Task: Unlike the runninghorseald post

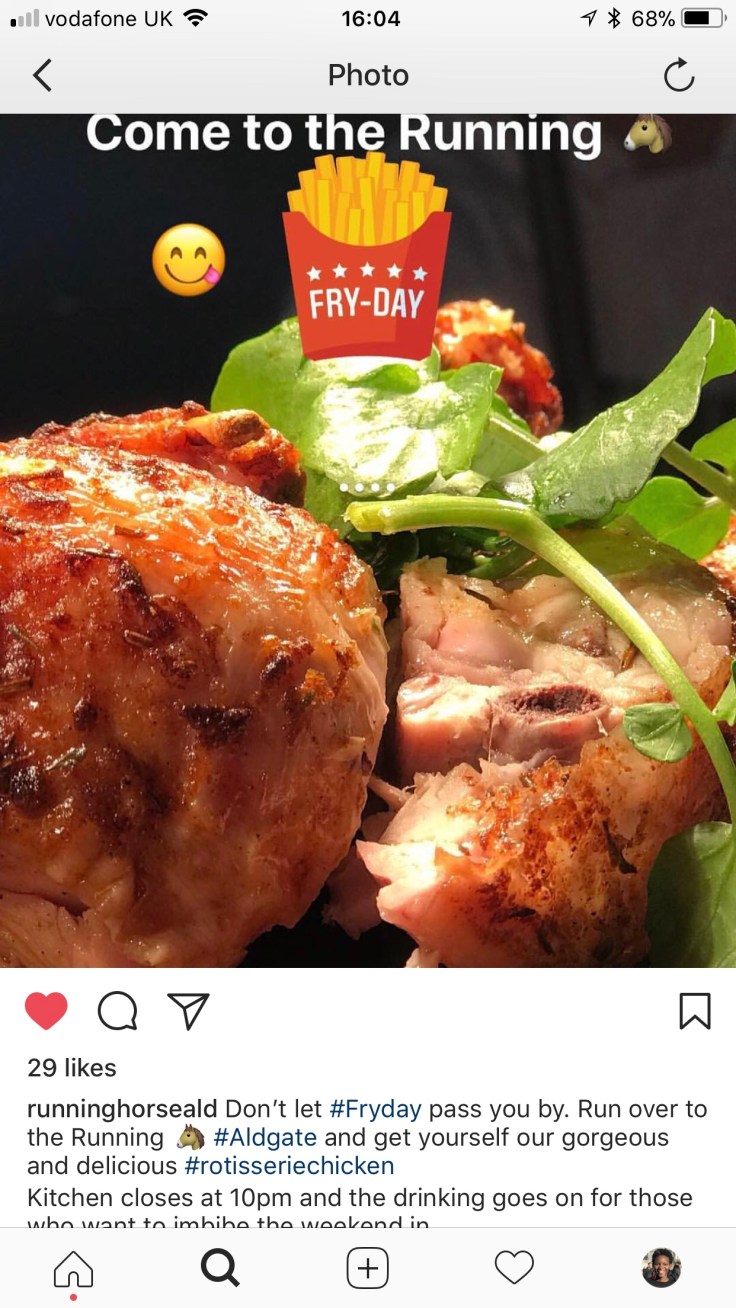Action: pyautogui.click(x=46, y=1011)
